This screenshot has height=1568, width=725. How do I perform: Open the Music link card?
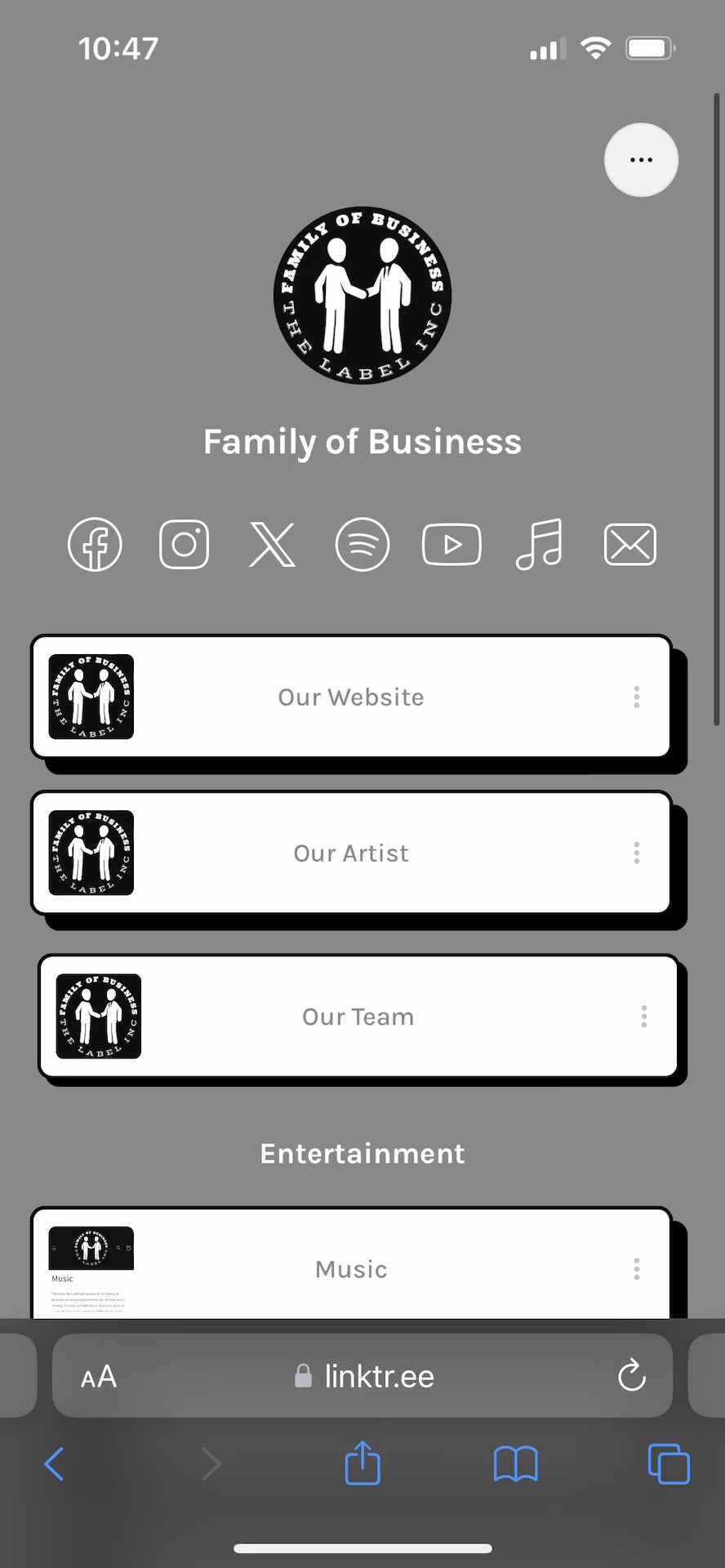click(351, 1268)
